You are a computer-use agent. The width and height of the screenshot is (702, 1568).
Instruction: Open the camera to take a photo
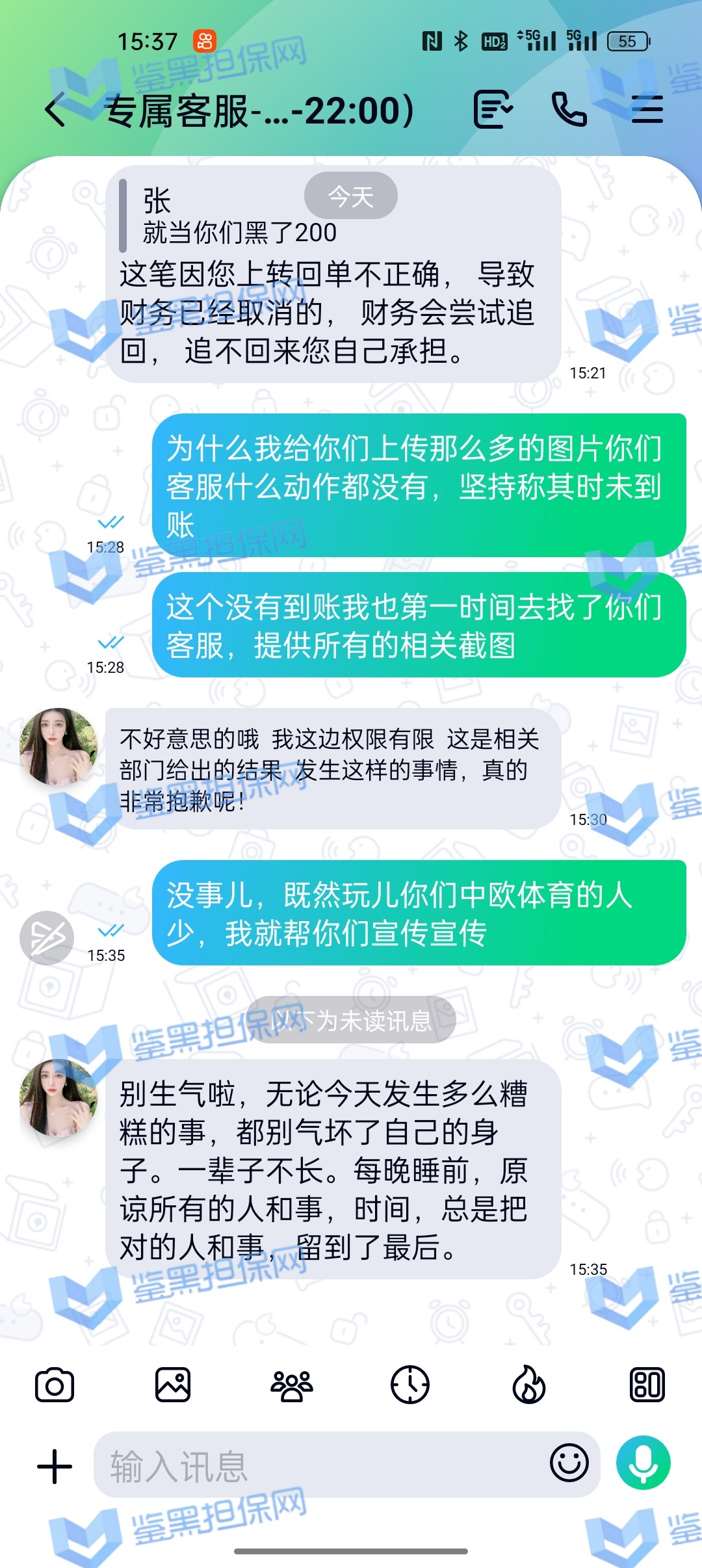click(55, 1385)
